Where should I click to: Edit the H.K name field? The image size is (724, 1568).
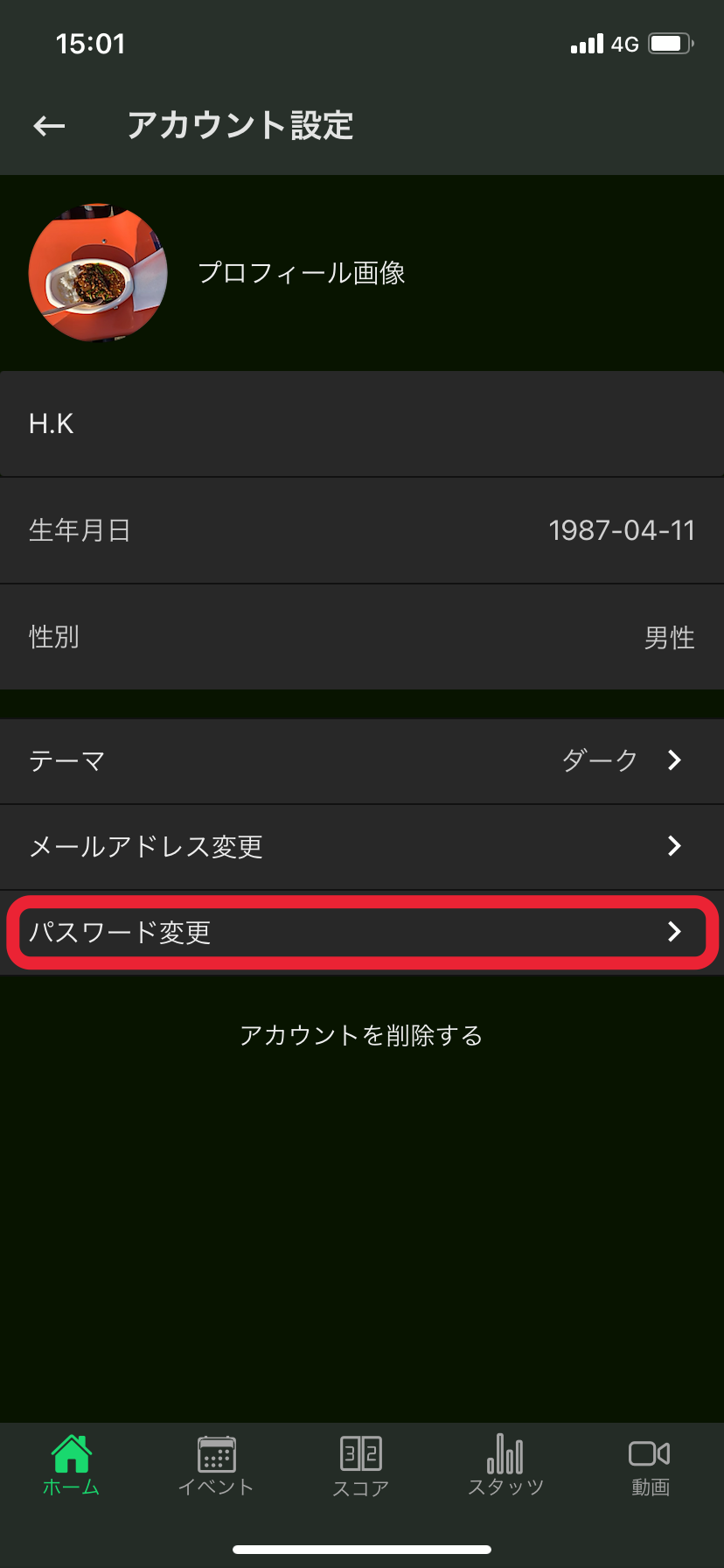tap(362, 423)
